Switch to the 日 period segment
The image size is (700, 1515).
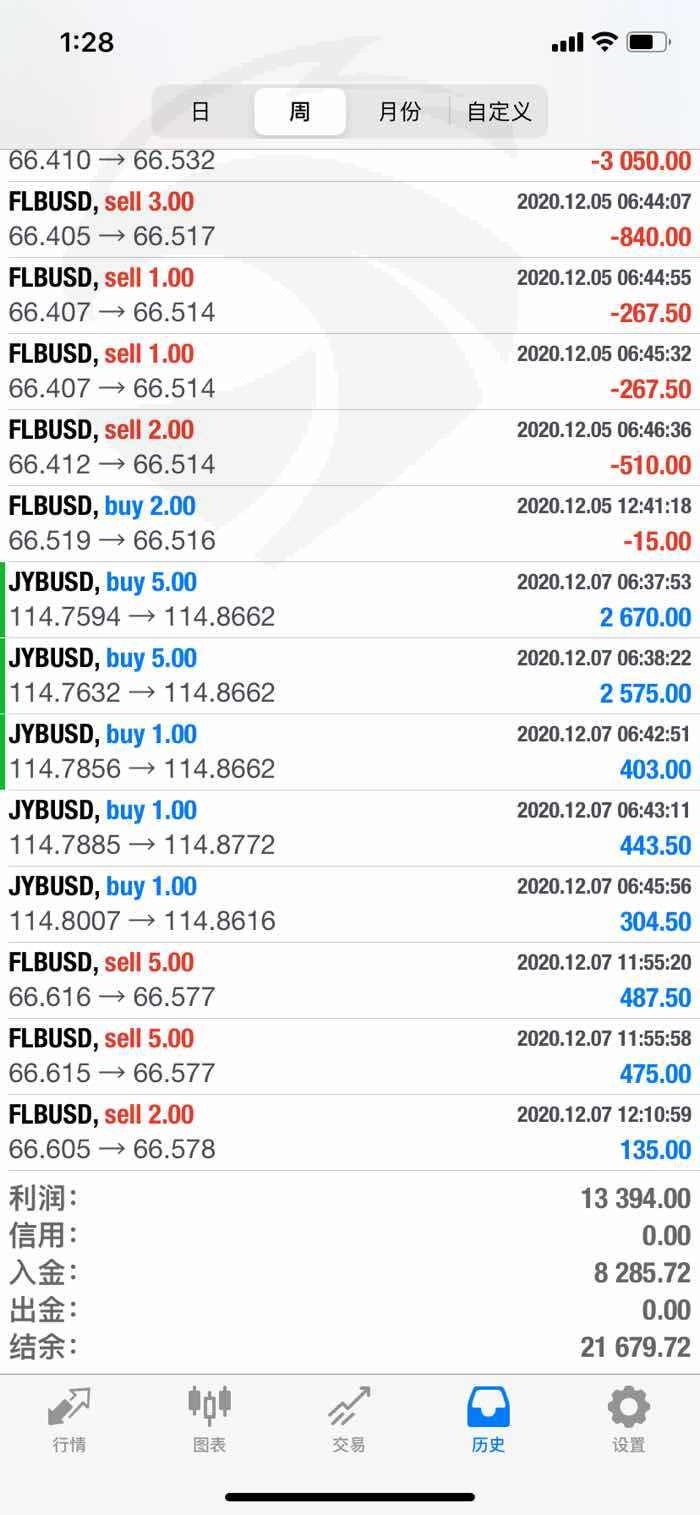point(201,111)
